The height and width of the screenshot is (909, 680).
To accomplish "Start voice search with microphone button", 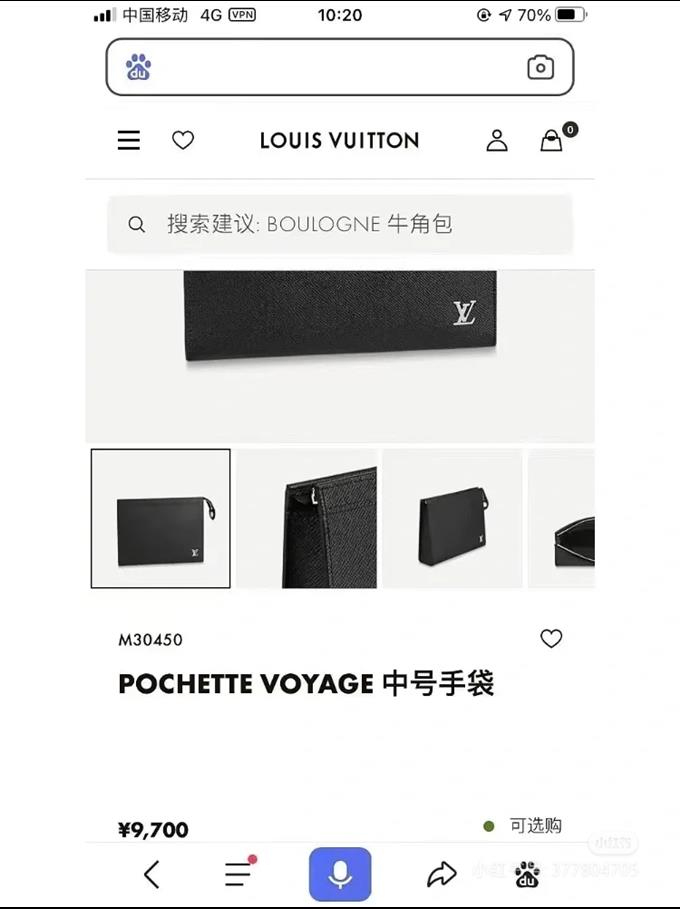I will [340, 875].
